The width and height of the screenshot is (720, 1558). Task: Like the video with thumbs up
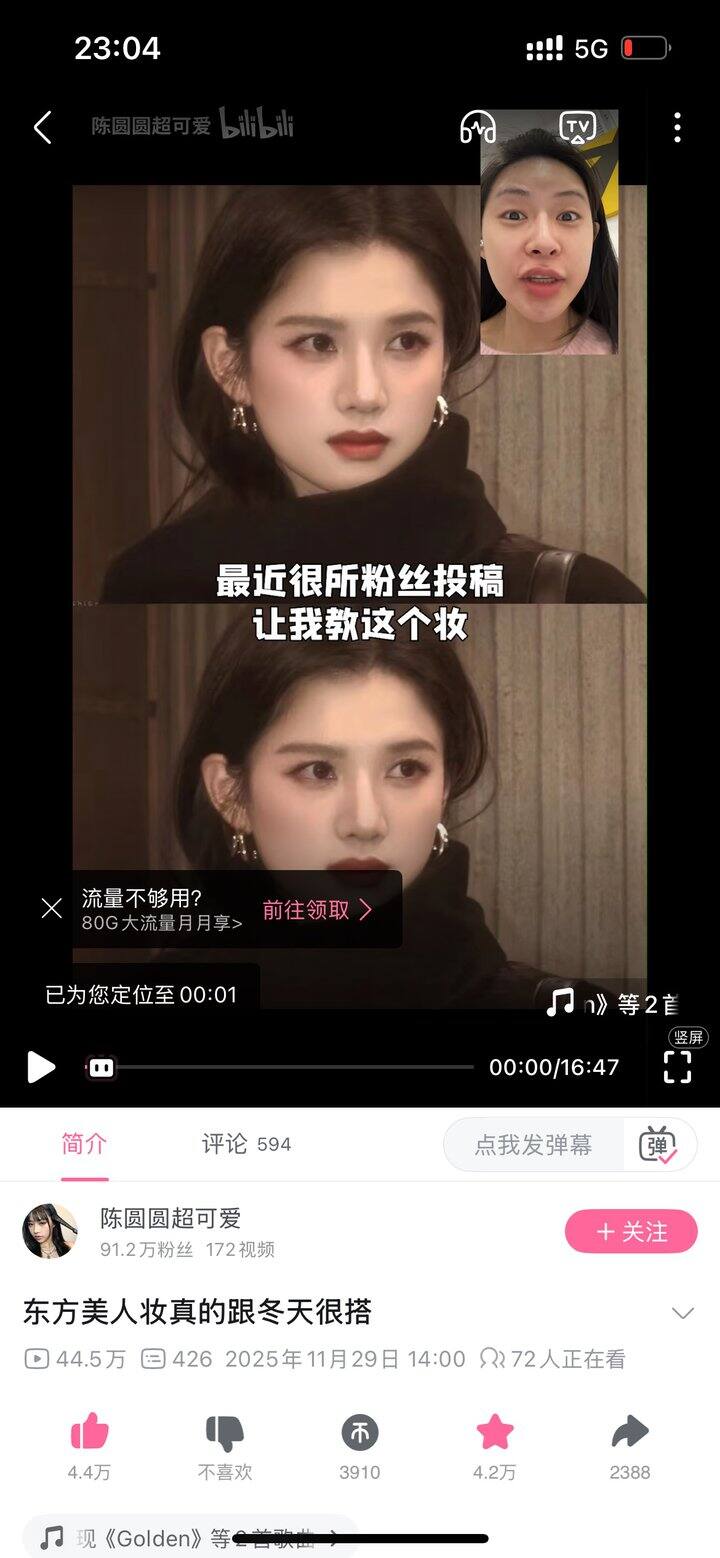(89, 1432)
